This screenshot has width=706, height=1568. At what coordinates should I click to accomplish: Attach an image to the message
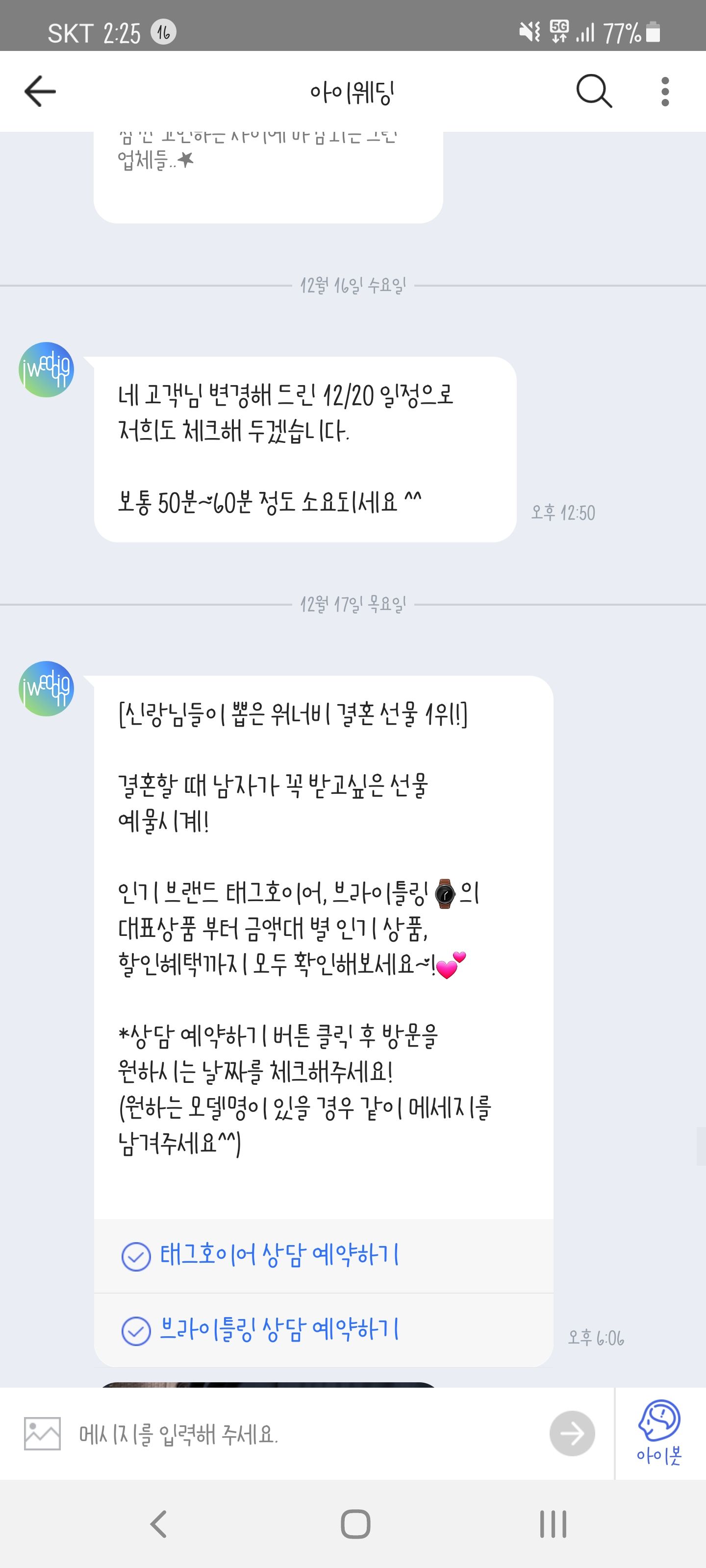(x=42, y=1433)
